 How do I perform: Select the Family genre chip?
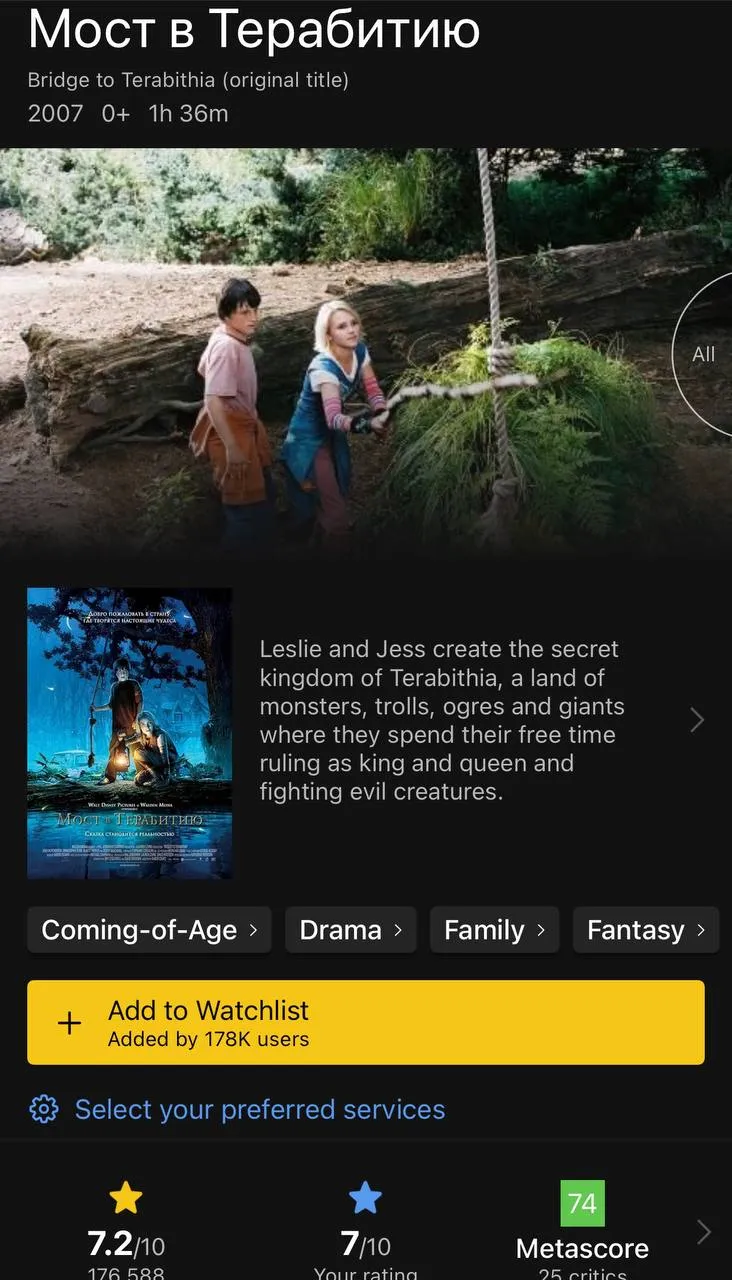[494, 930]
